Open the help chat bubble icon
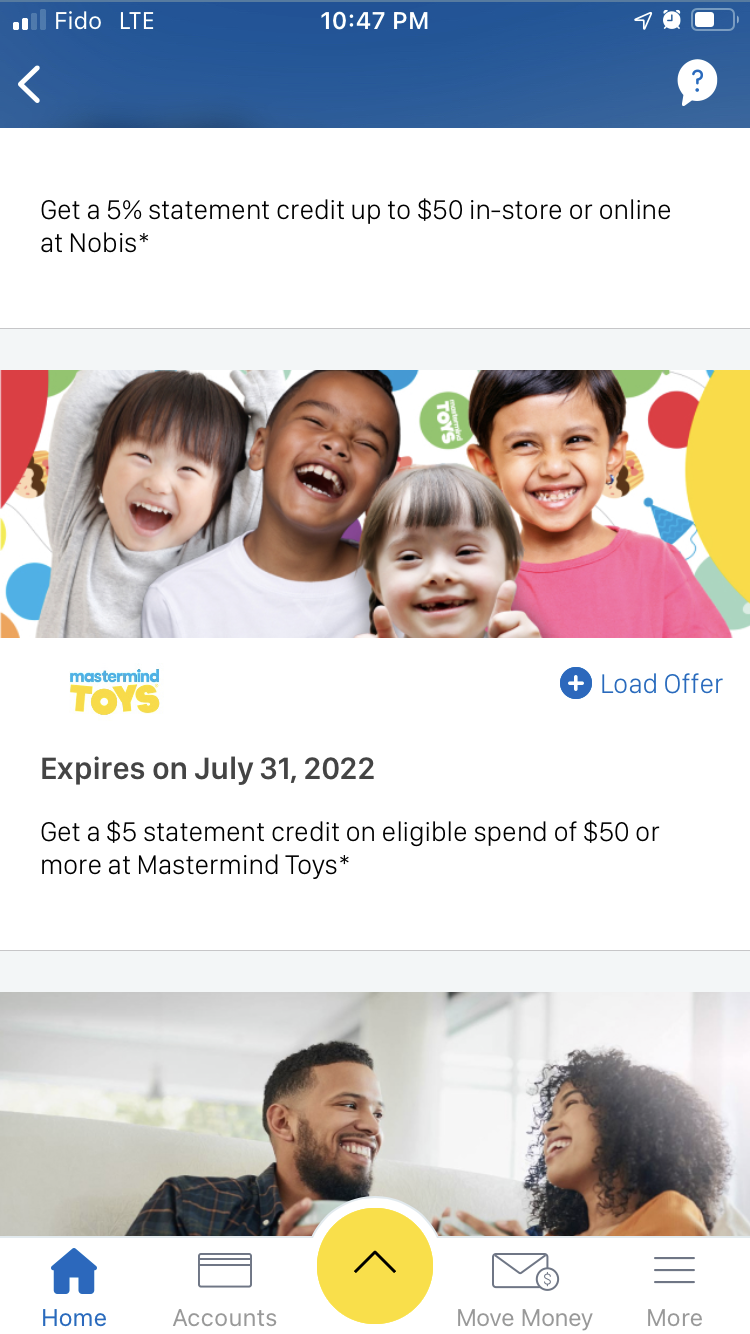 (x=696, y=82)
